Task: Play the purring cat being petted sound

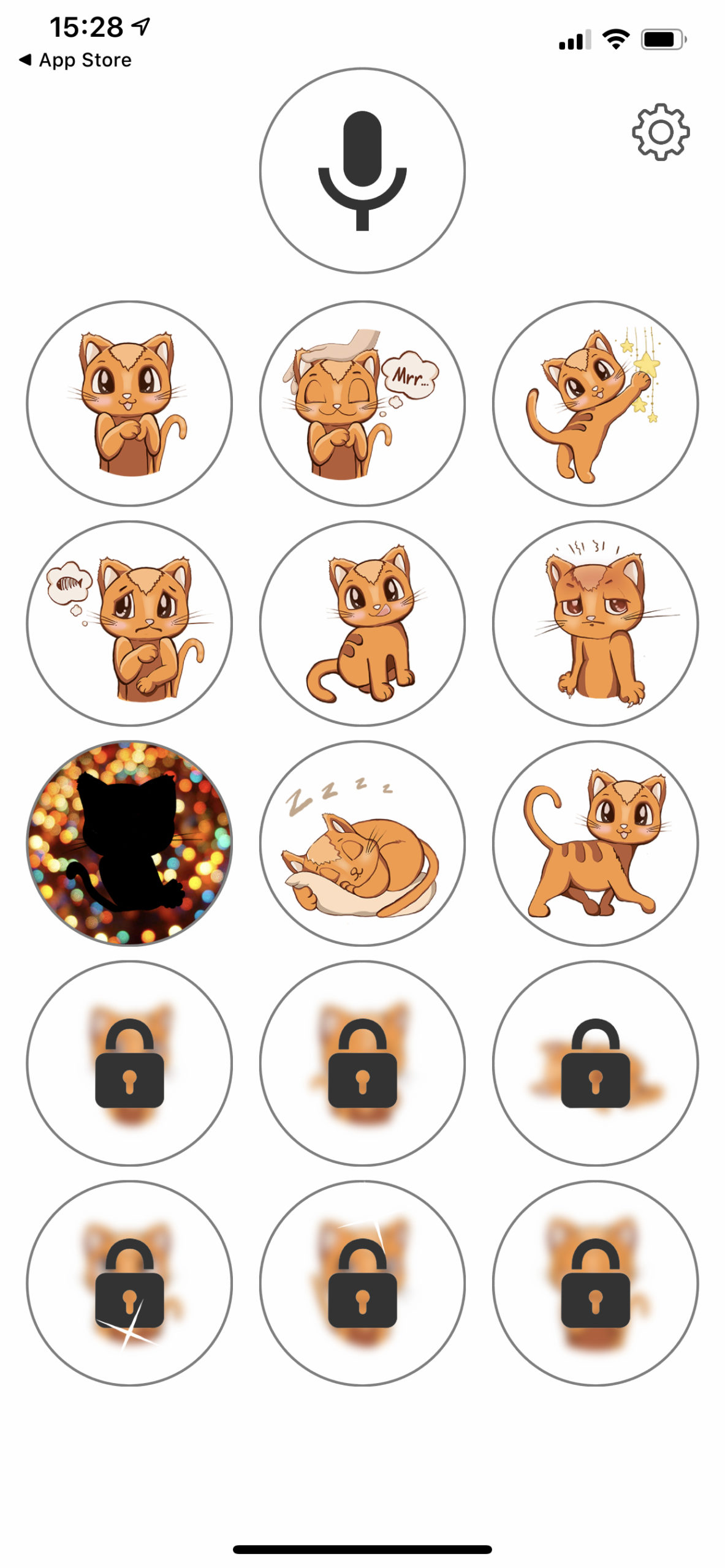Action: [362, 403]
